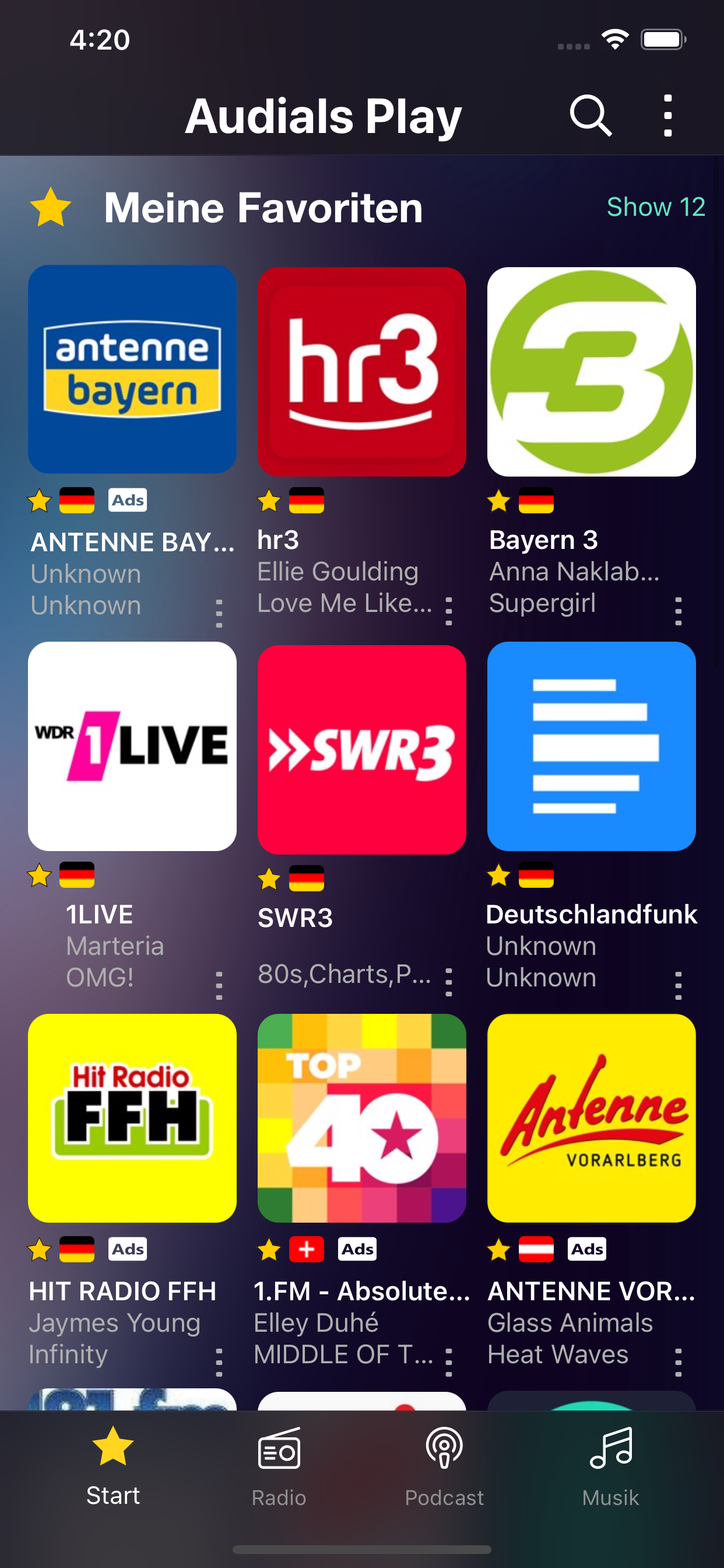This screenshot has width=724, height=1568.
Task: Play 1.FM Absolute Top 40 station
Action: click(361, 1118)
